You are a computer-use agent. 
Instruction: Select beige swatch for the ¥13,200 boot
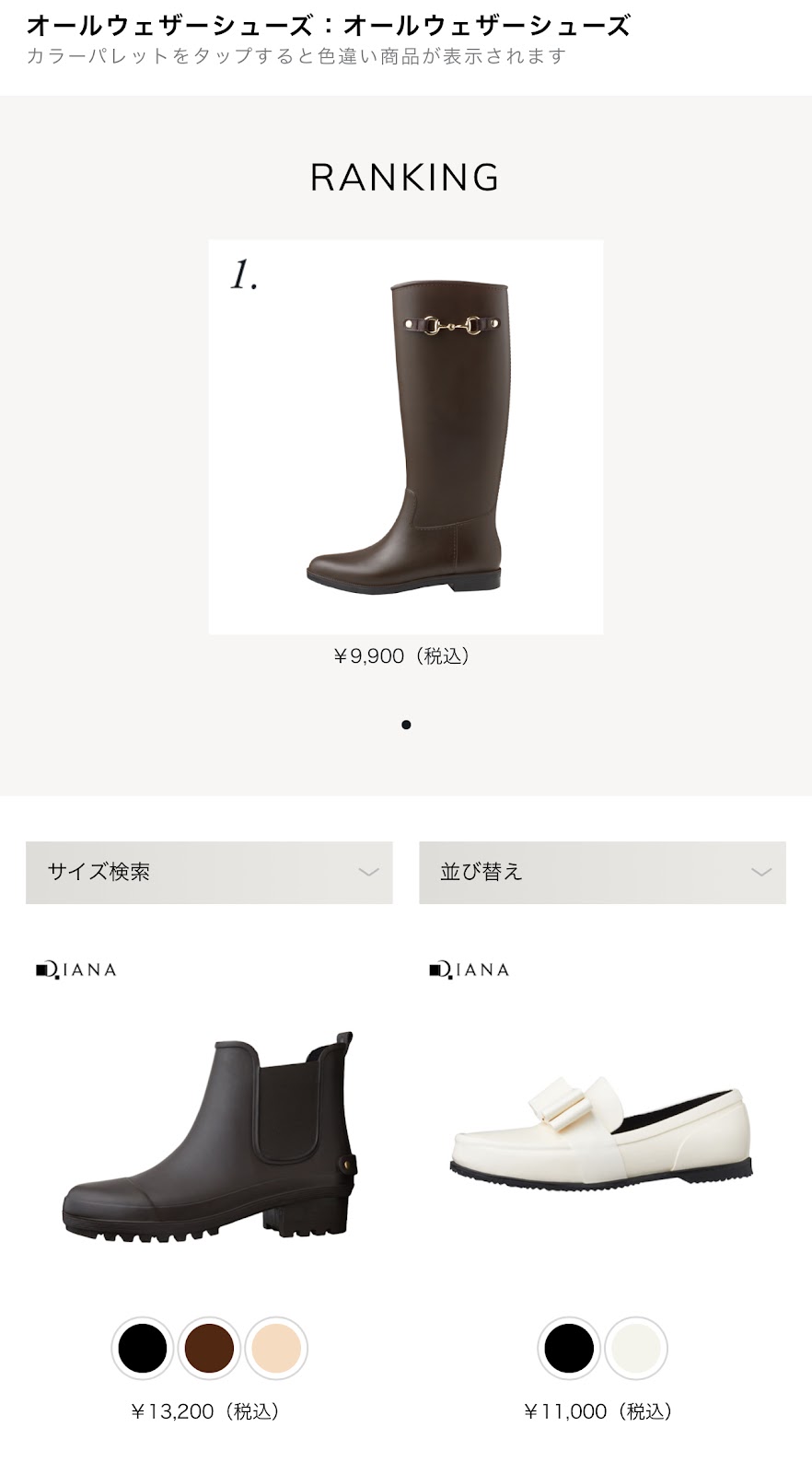click(x=276, y=1349)
